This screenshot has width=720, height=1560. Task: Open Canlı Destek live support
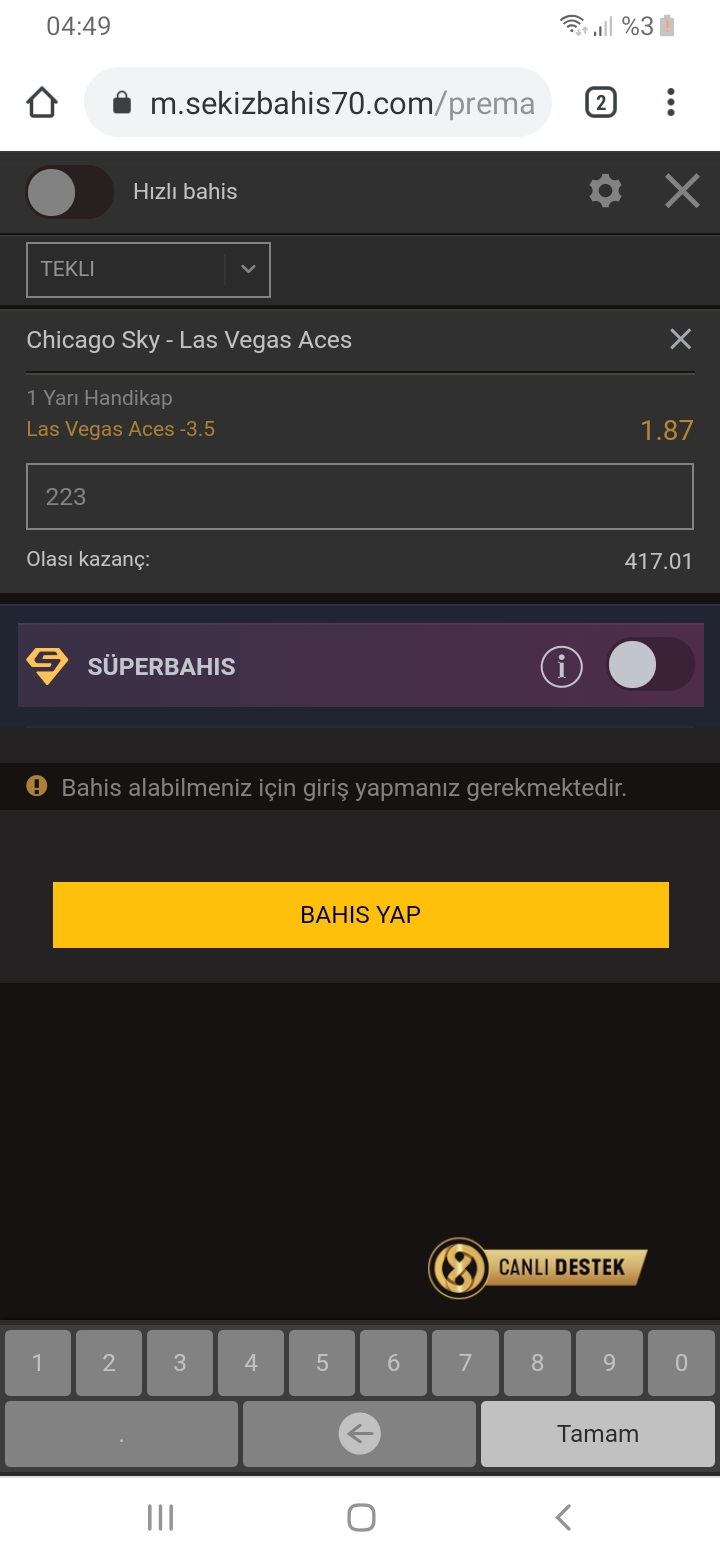[x=537, y=1268]
